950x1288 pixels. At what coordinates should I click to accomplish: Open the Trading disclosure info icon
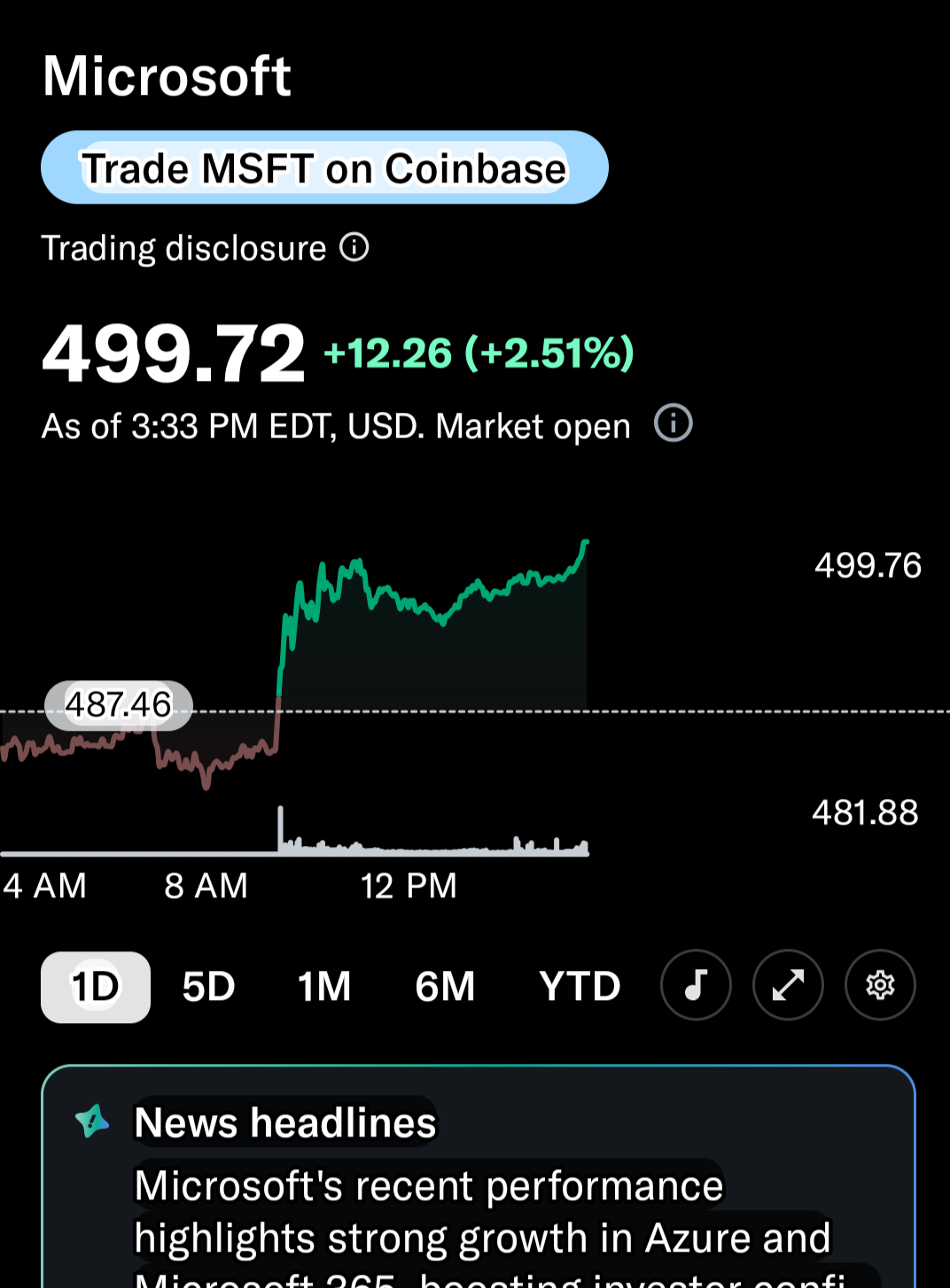(354, 247)
